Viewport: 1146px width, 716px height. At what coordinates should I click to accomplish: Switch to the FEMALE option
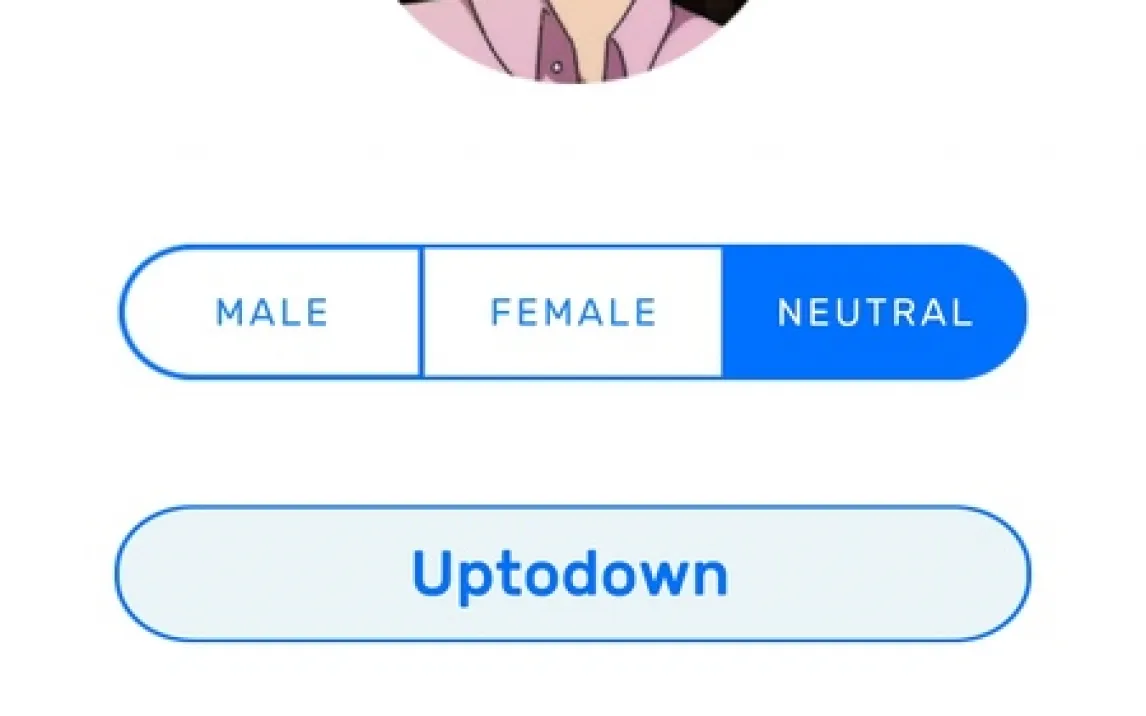pos(573,312)
